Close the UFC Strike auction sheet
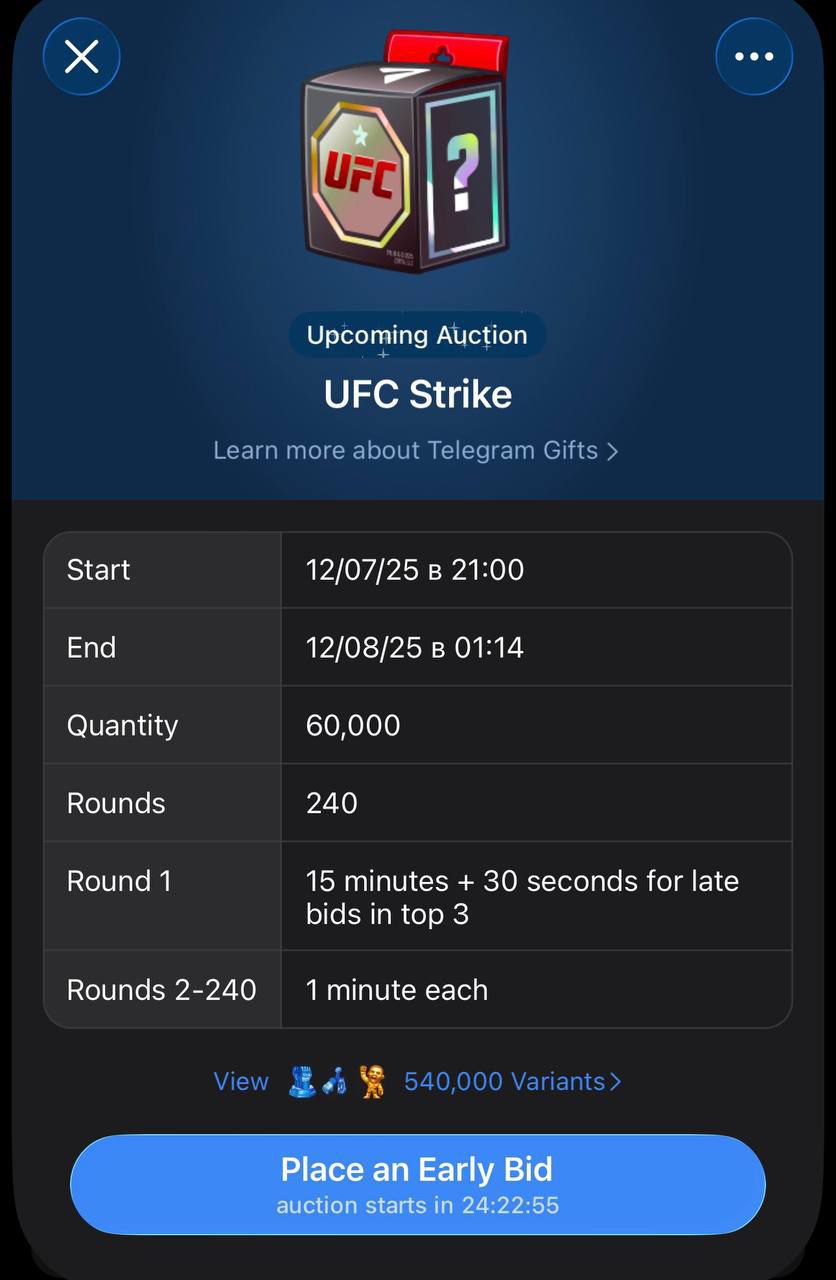Image resolution: width=836 pixels, height=1280 pixels. click(x=81, y=57)
